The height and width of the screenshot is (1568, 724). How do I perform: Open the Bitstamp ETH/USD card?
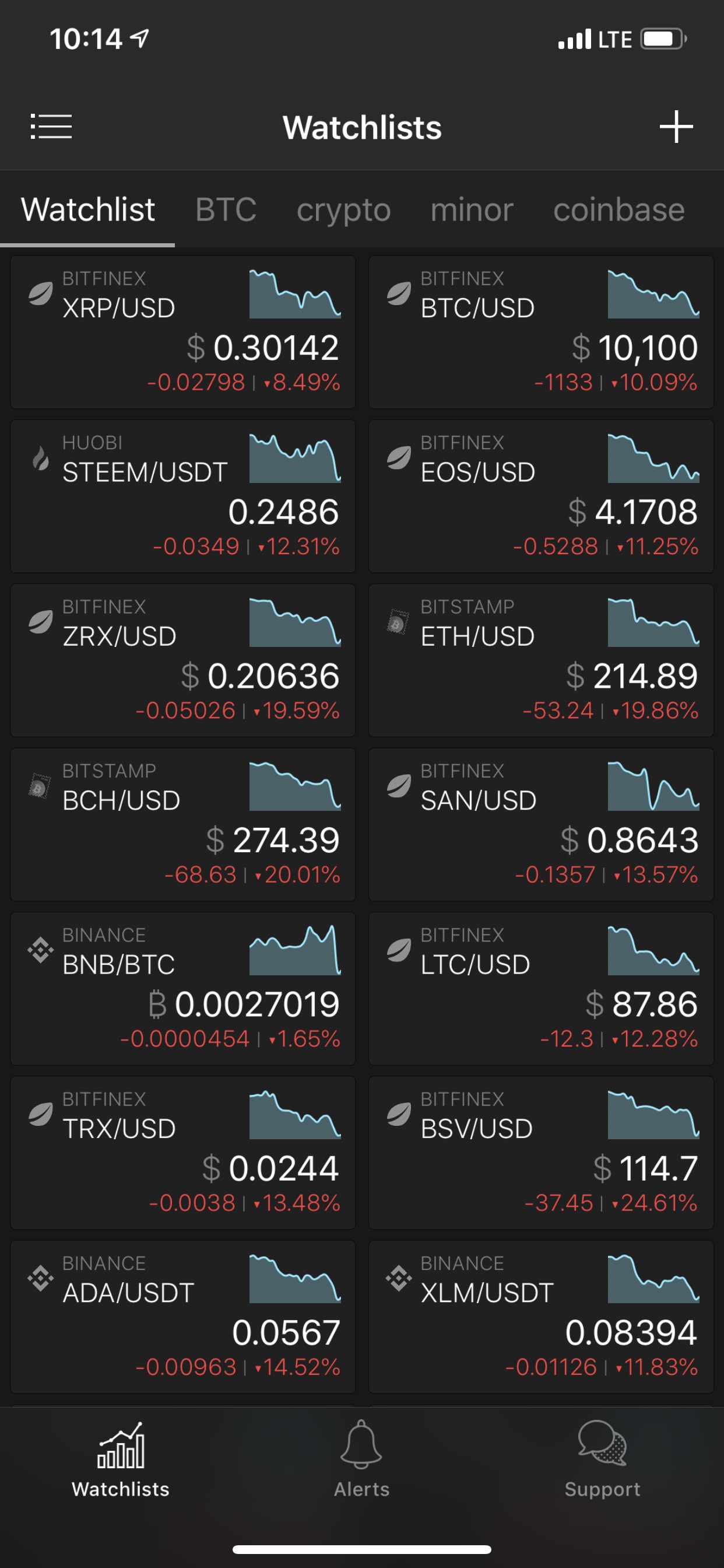click(541, 660)
